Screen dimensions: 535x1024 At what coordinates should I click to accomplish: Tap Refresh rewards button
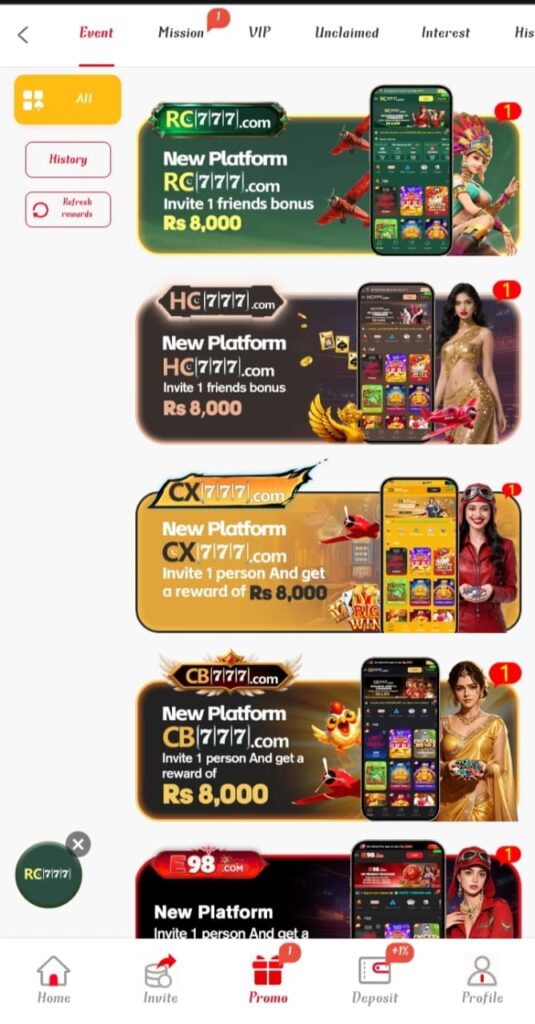pos(68,209)
